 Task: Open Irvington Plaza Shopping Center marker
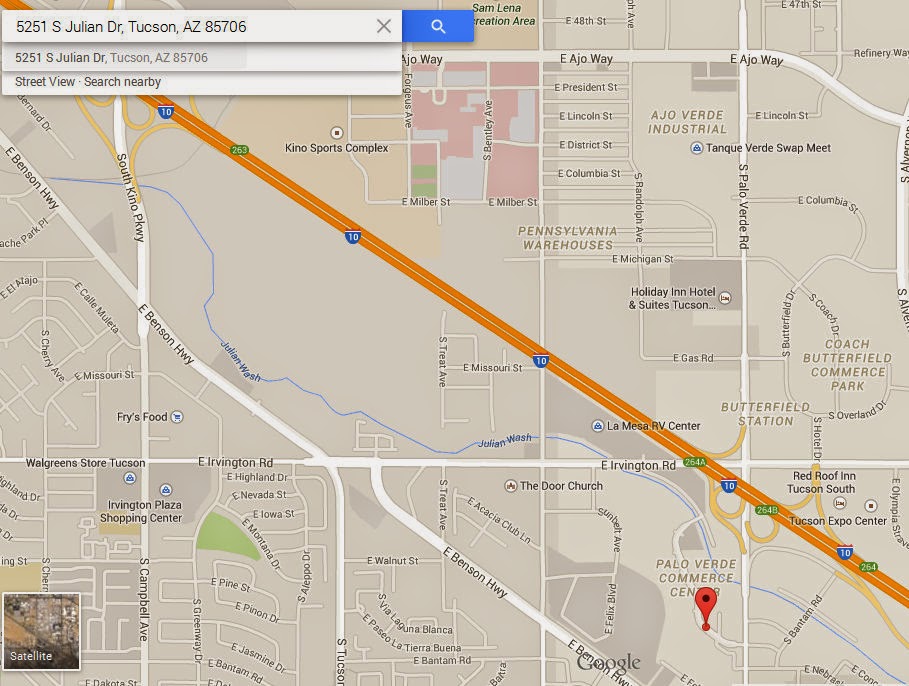[141, 492]
